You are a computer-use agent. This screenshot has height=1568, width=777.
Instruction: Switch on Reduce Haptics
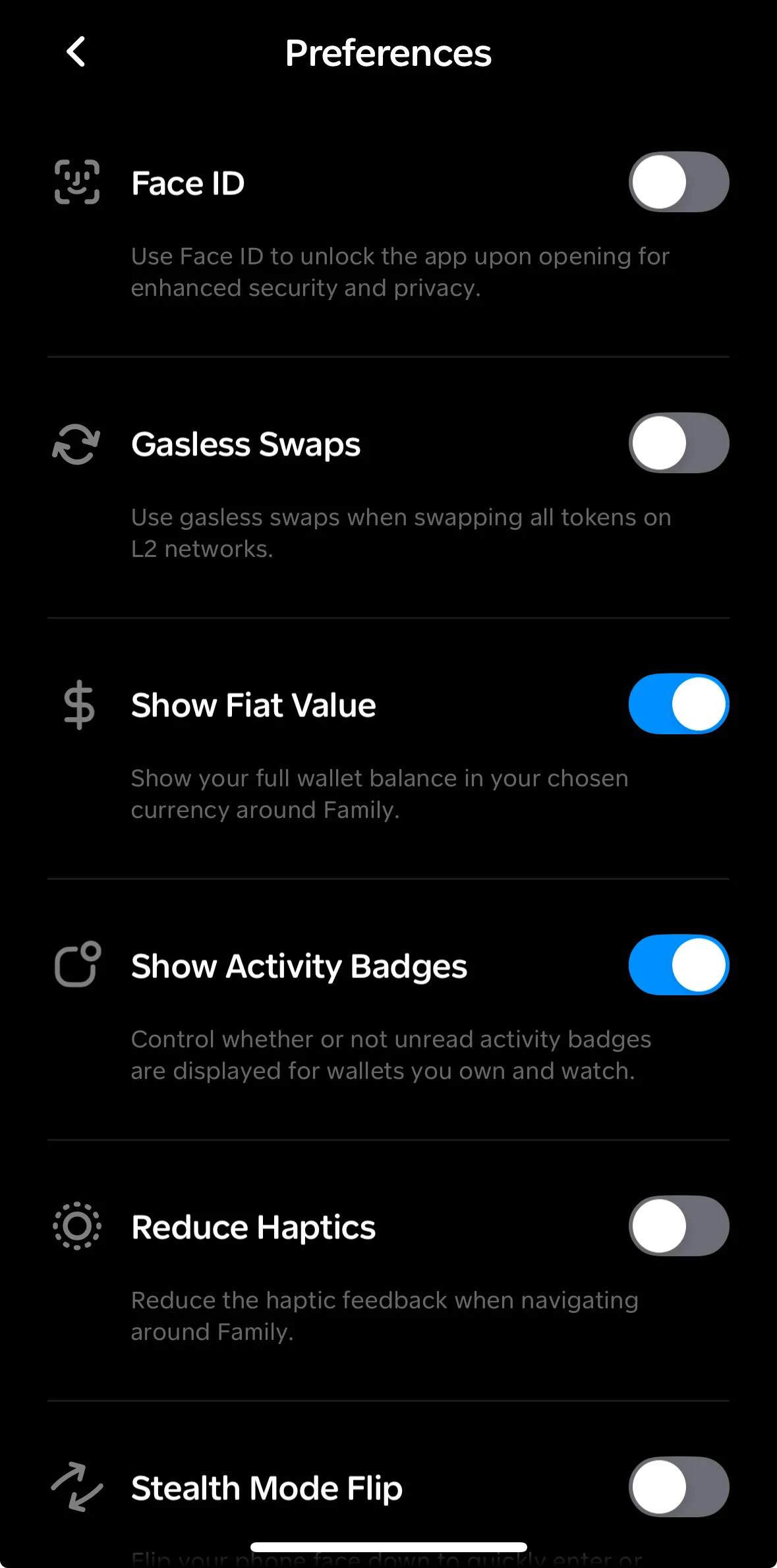(678, 1226)
